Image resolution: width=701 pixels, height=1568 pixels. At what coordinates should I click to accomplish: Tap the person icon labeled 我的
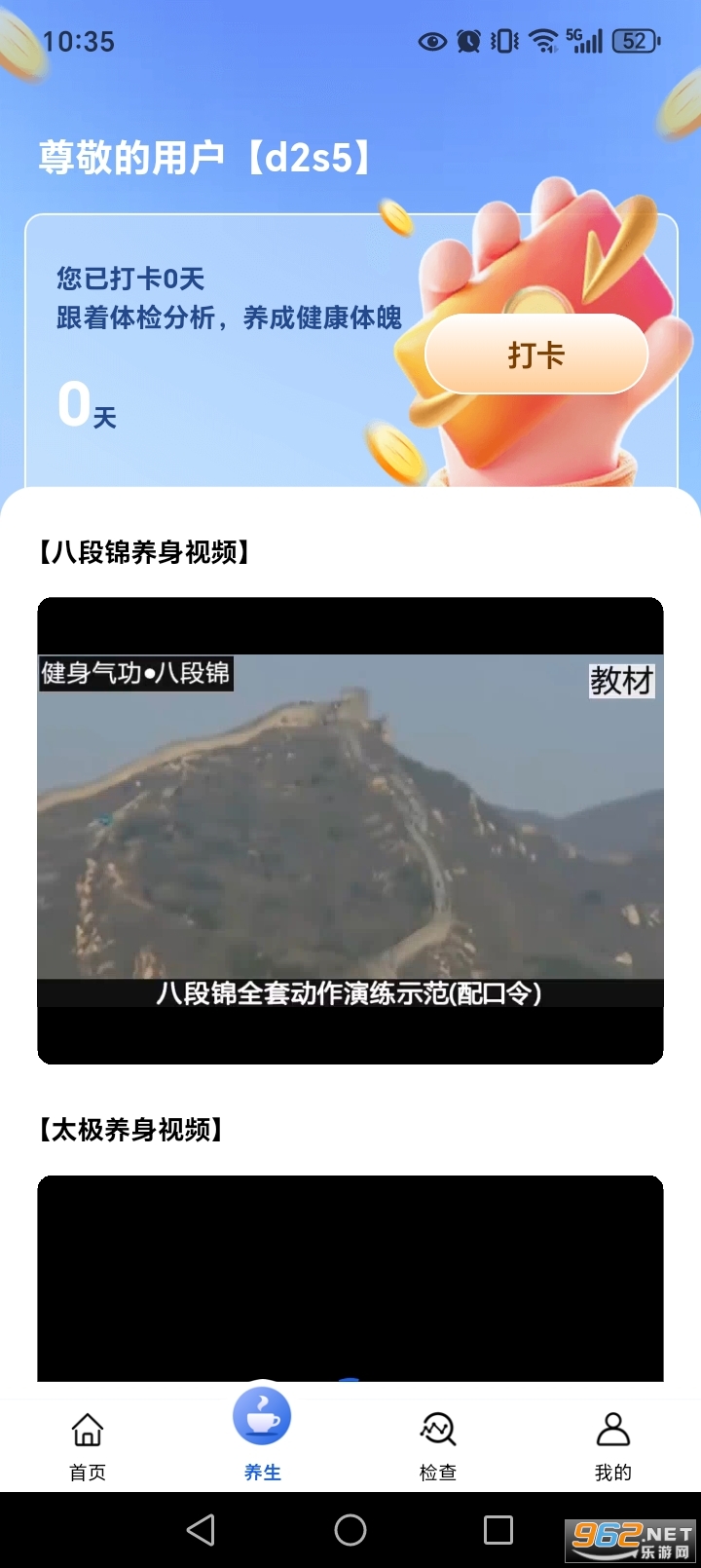pos(612,1430)
